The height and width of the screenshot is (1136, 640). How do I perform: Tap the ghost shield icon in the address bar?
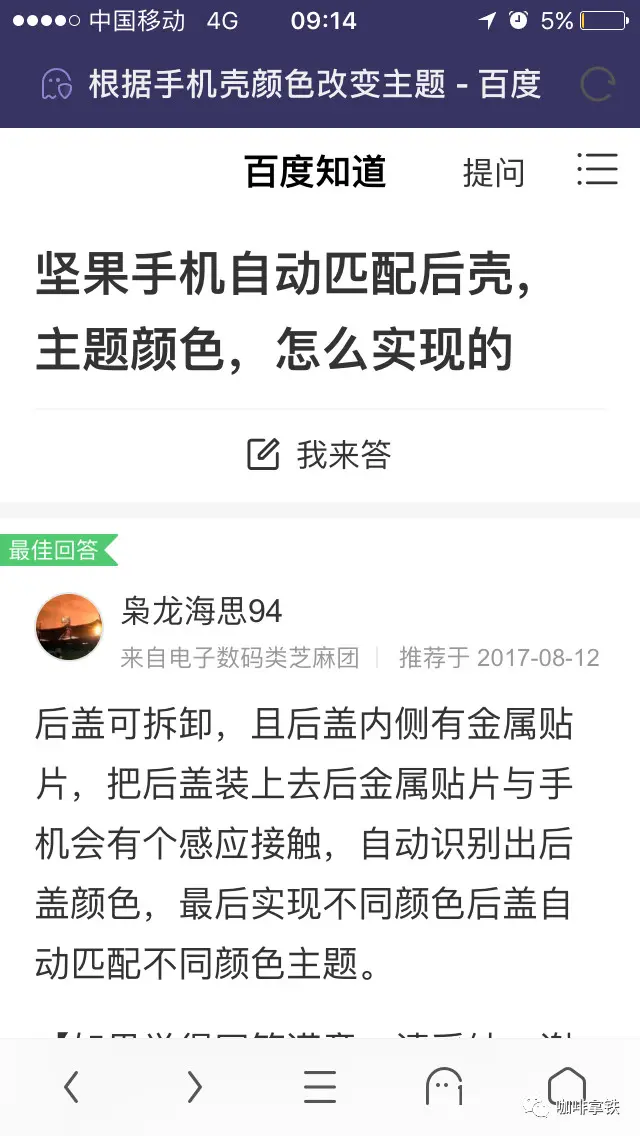(57, 85)
